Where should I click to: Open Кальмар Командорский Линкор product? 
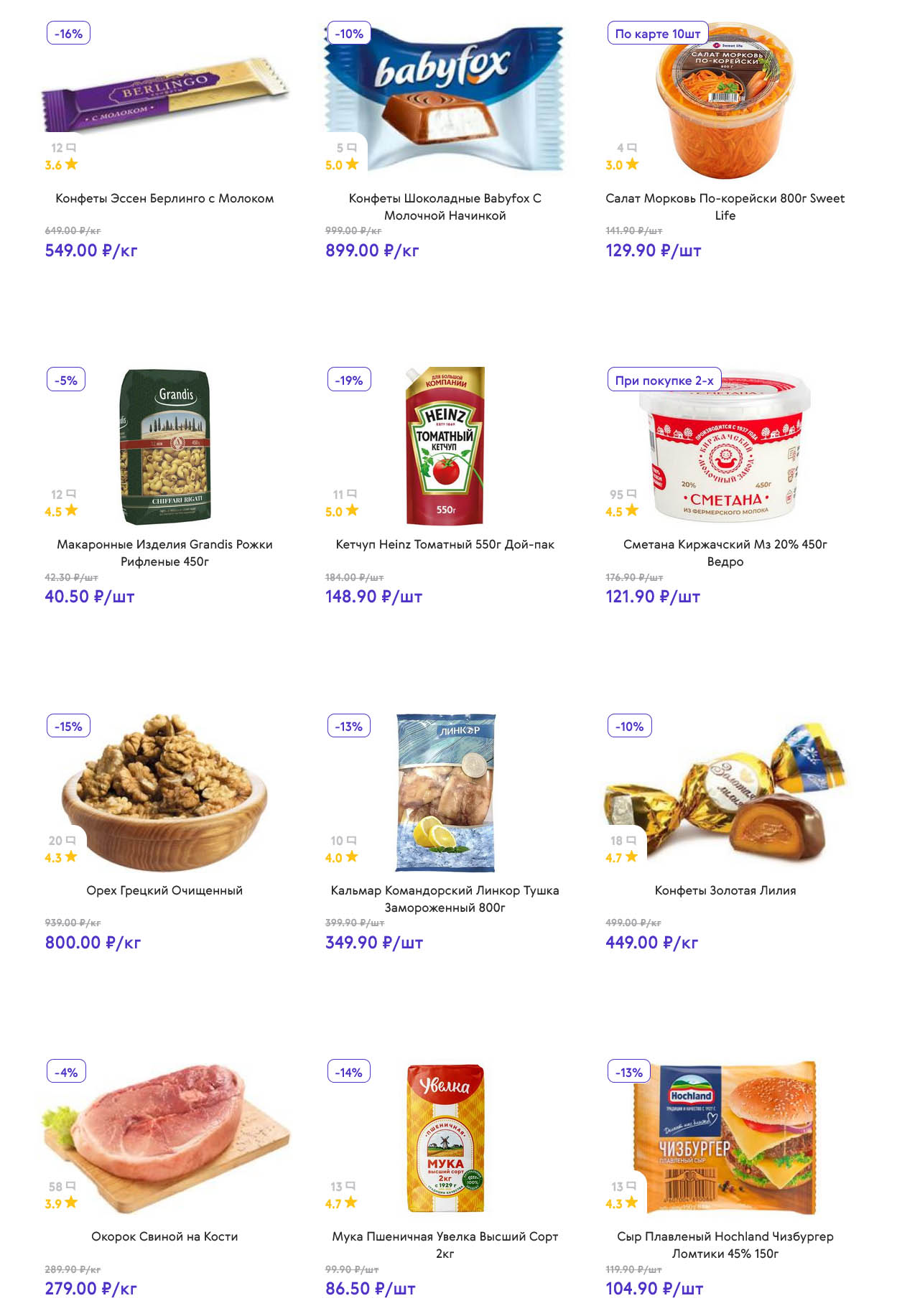(445, 898)
